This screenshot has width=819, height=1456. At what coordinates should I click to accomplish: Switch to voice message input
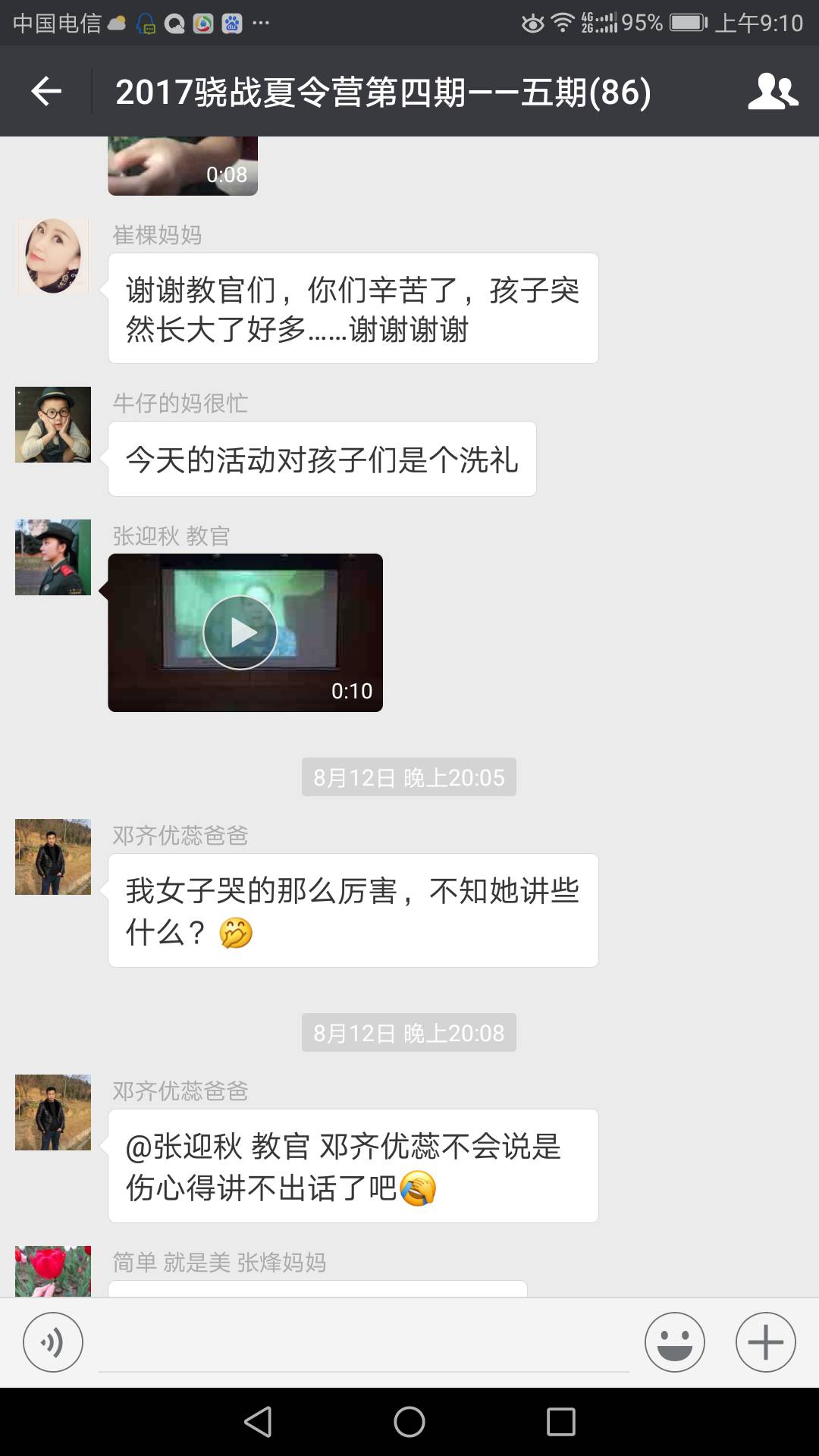coord(52,1342)
